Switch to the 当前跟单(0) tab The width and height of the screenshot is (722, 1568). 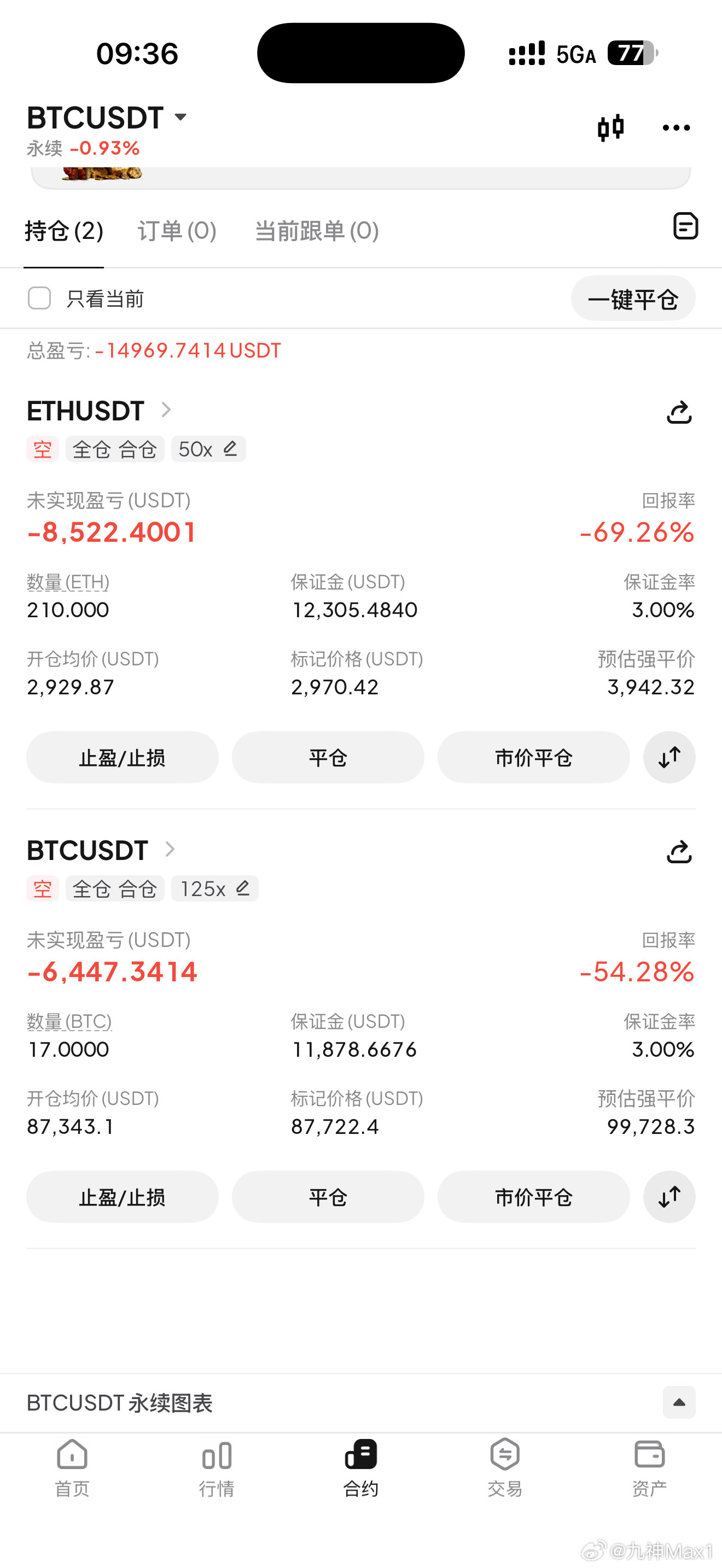click(317, 231)
